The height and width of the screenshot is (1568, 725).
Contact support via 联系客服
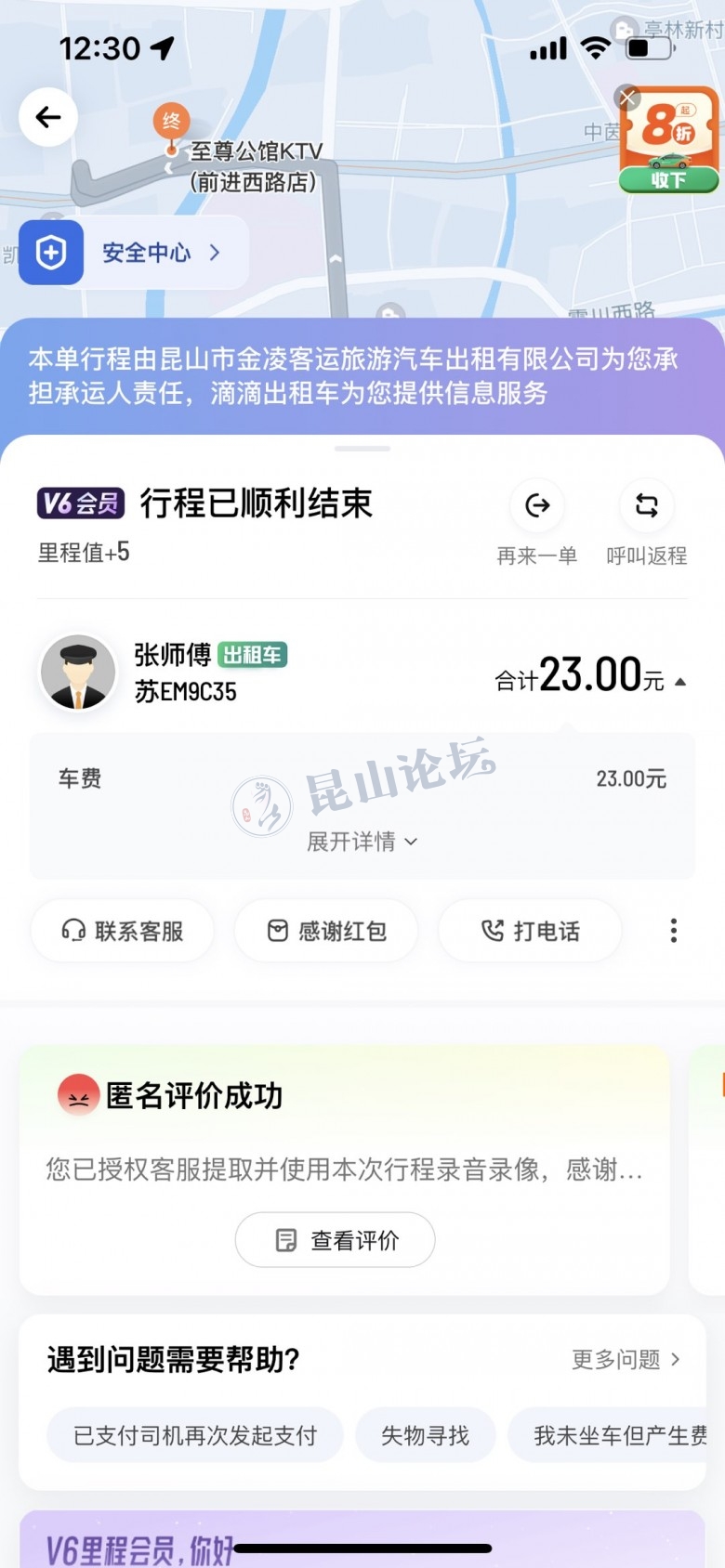(123, 931)
